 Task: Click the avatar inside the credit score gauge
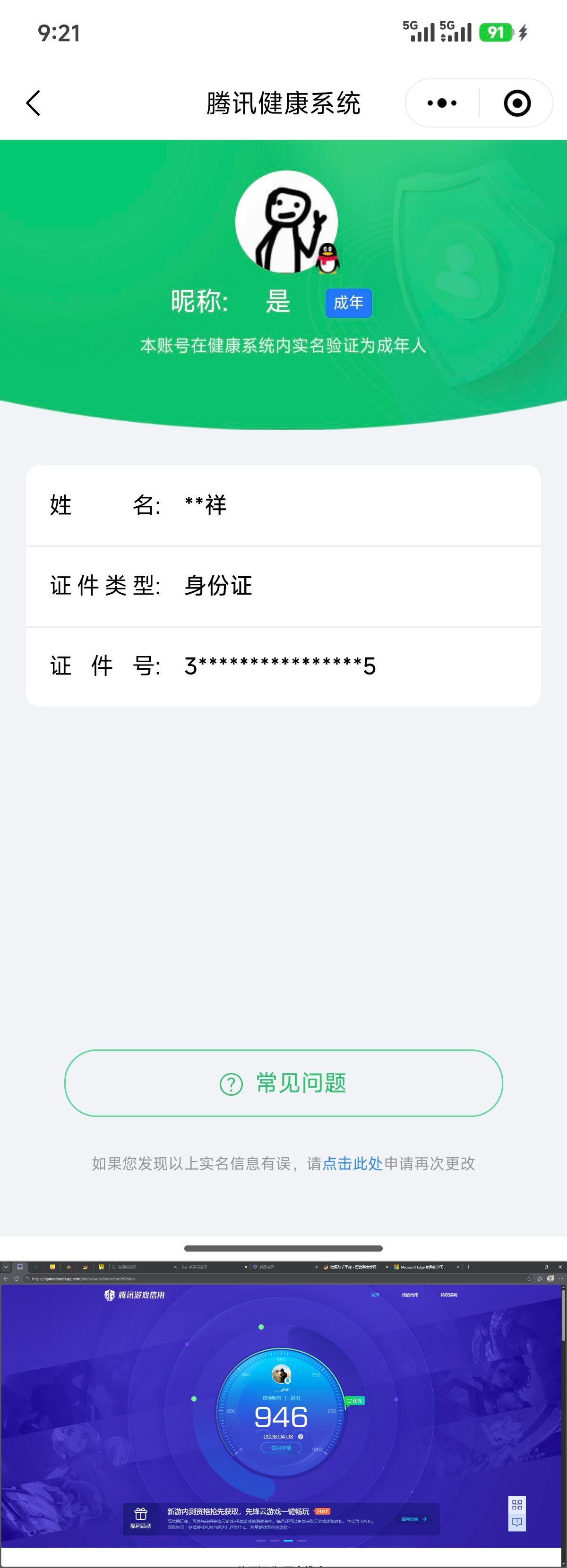(282, 1374)
